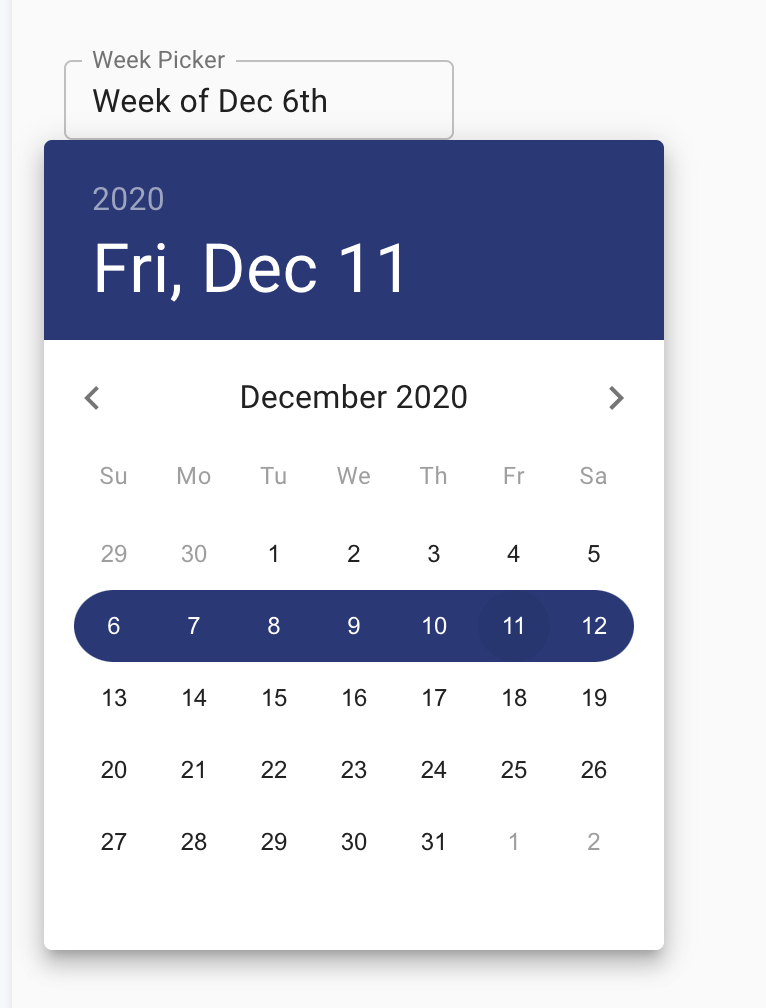Image resolution: width=766 pixels, height=1008 pixels.
Task: Select December 21
Action: [x=194, y=770]
